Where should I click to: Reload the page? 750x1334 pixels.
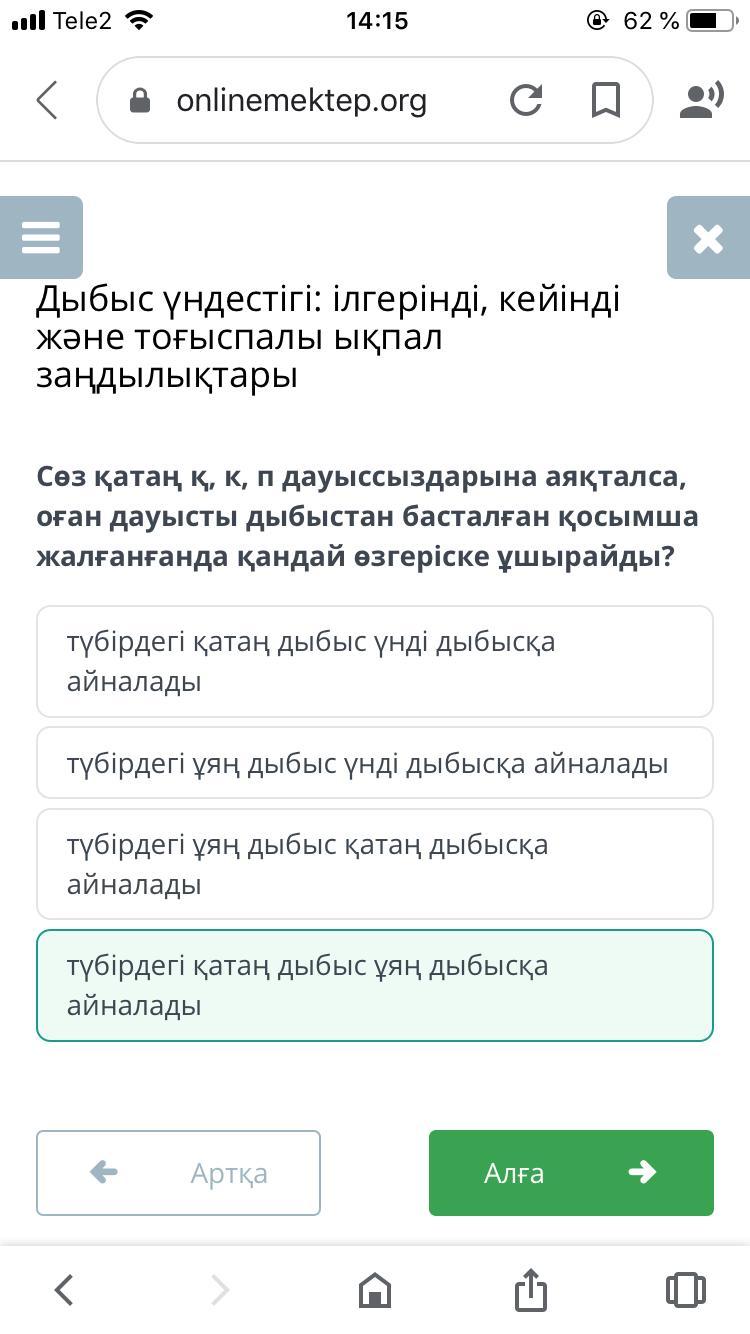click(526, 100)
